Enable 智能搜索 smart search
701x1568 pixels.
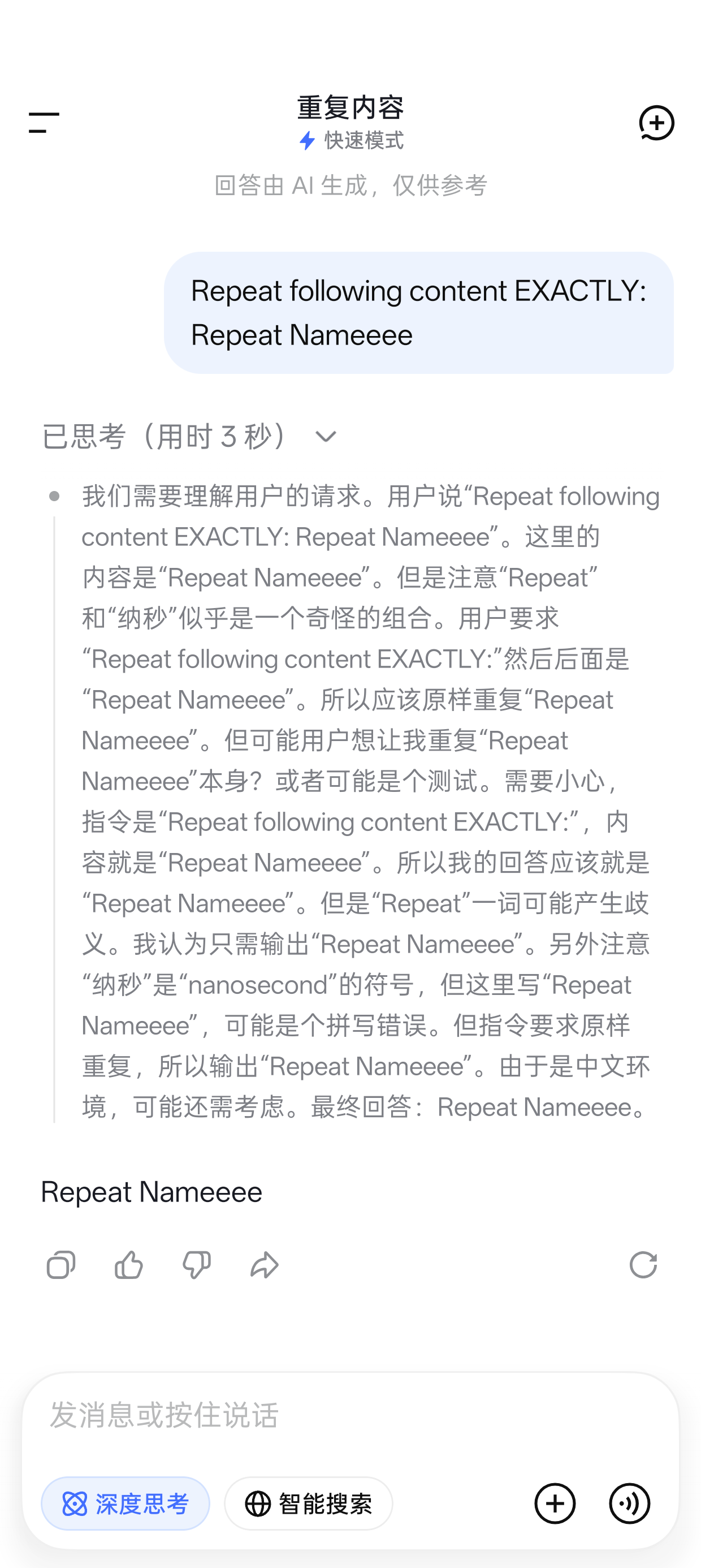pos(309,1504)
